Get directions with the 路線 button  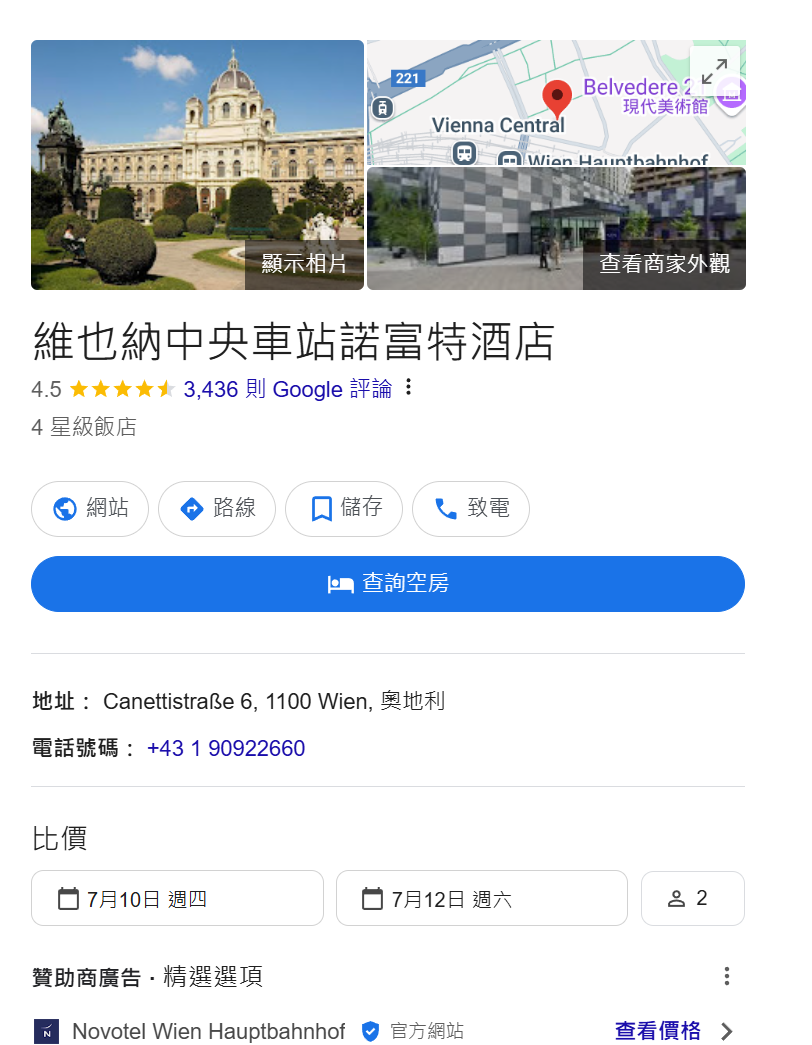point(217,509)
